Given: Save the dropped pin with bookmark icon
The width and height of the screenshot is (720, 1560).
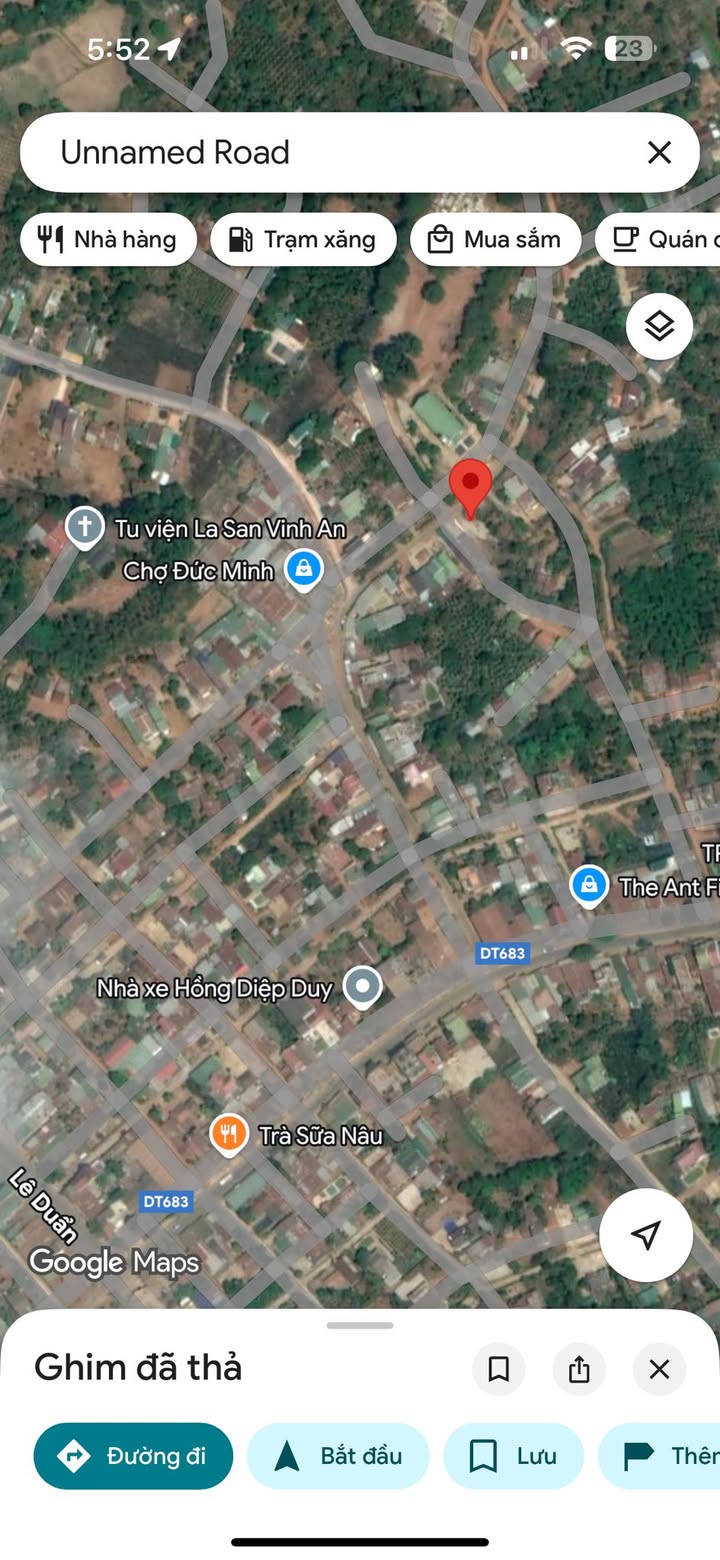Looking at the screenshot, I should coord(498,1369).
